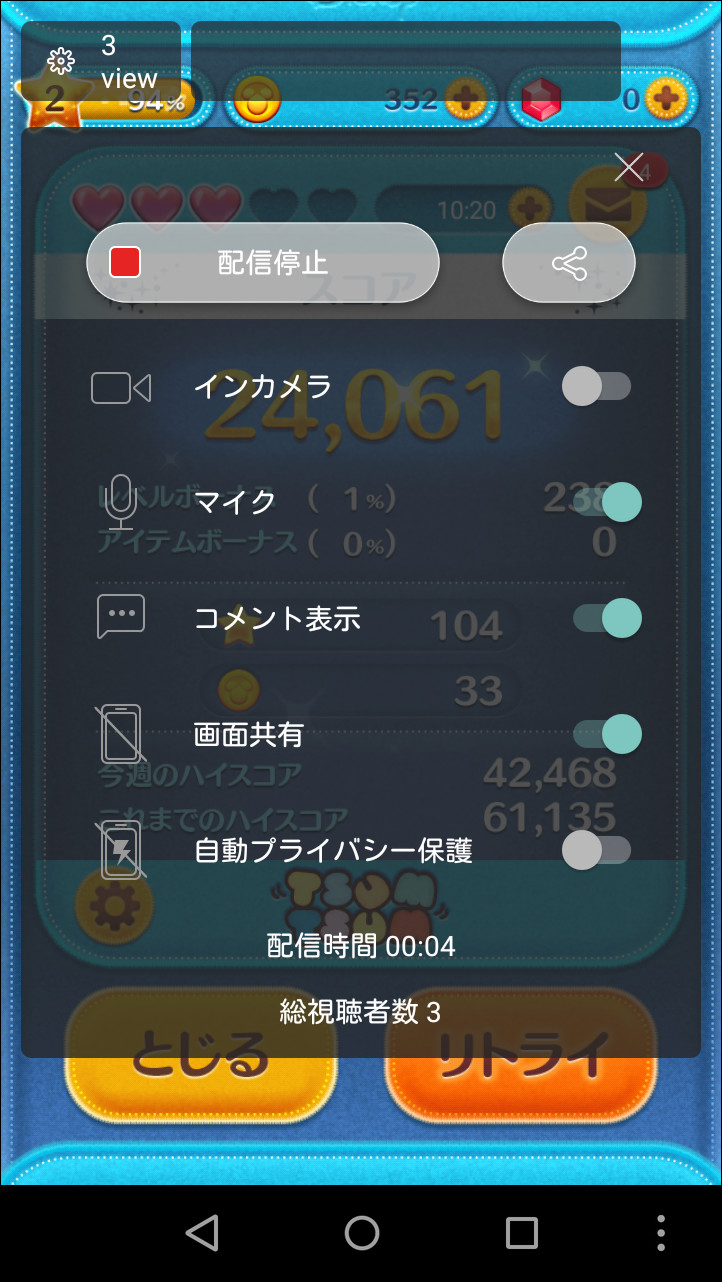Open the navigation bar overflow menu

661,1233
